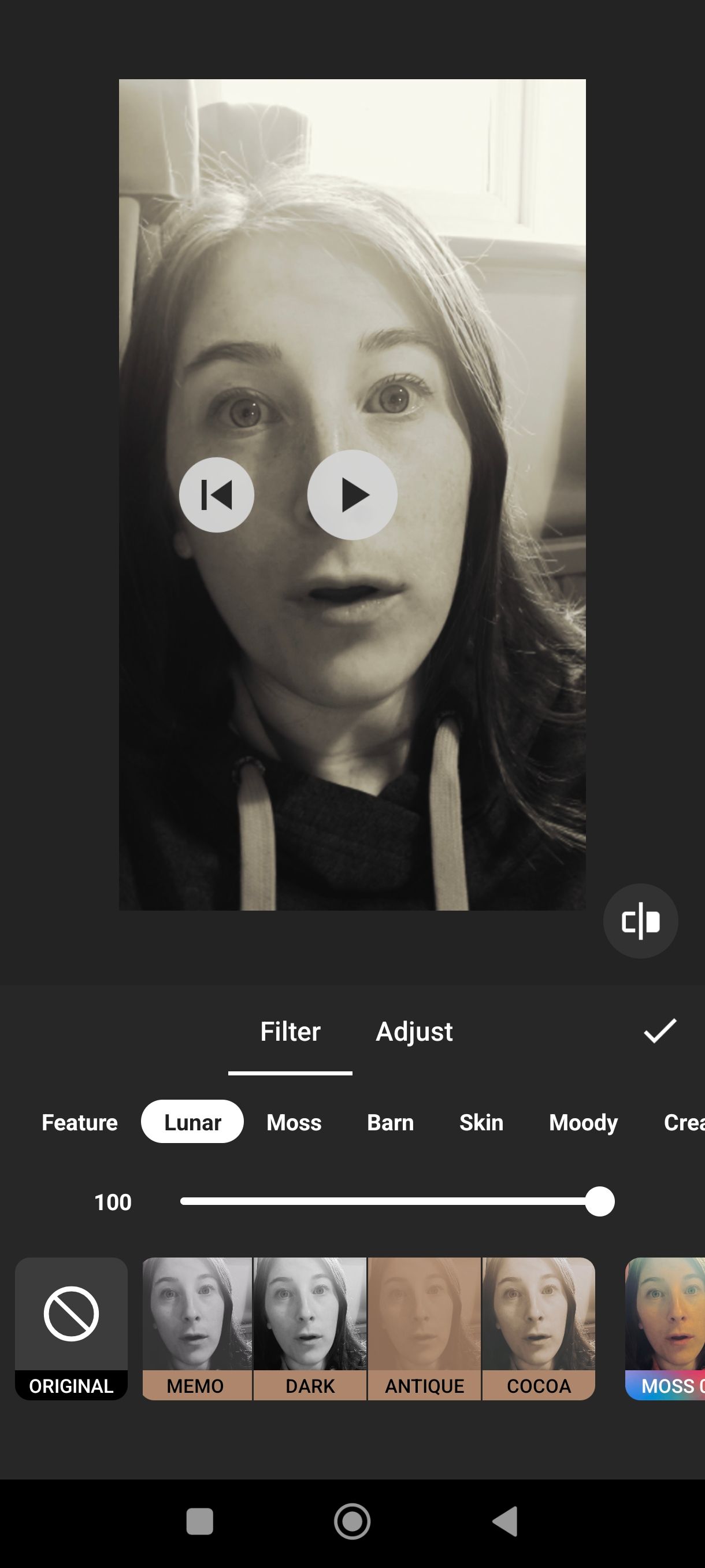The width and height of the screenshot is (705, 1568).
Task: Go back using system back button
Action: click(504, 1521)
